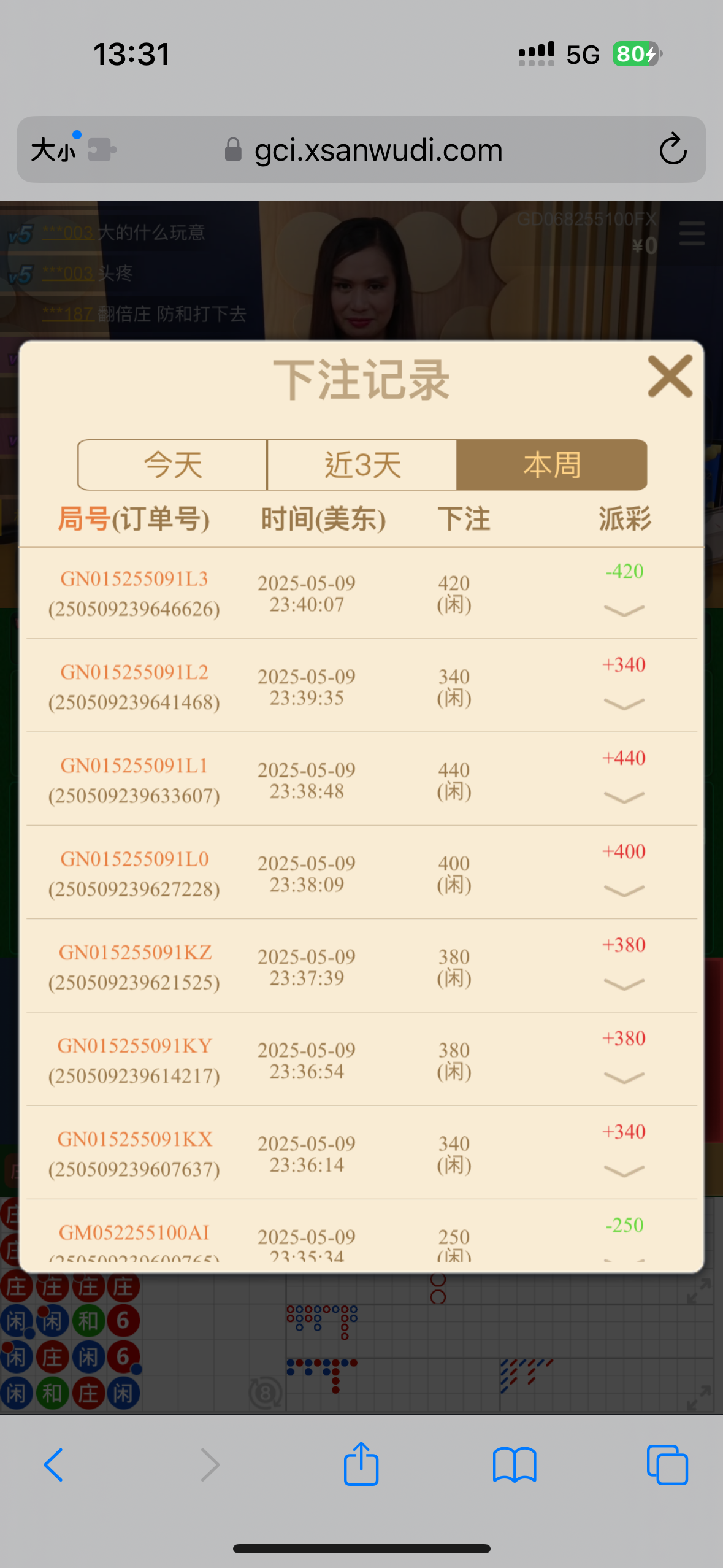
Task: Open Safari bookmarks
Action: pos(515,1465)
